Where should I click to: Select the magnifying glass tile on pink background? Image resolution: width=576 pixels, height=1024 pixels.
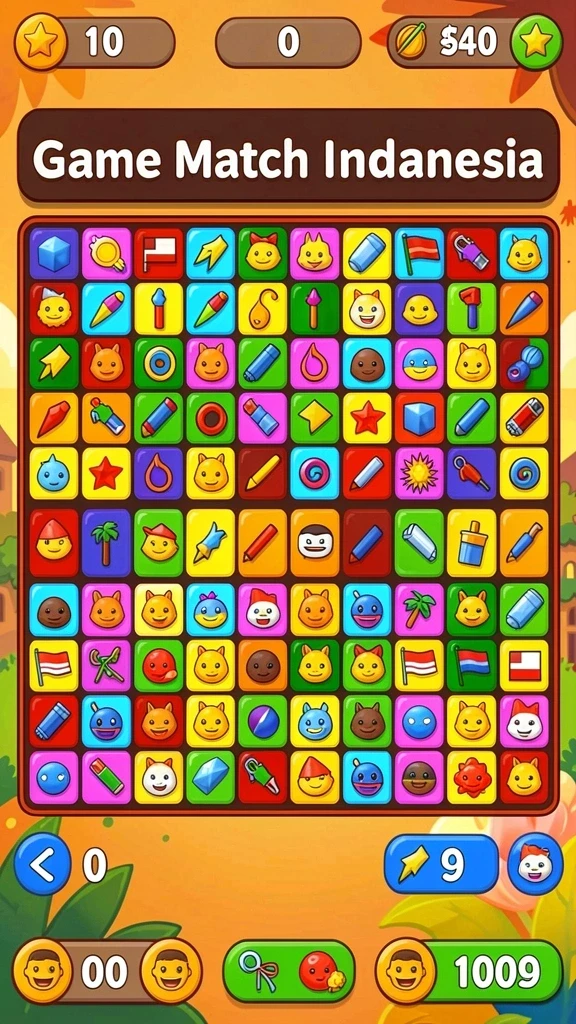106,253
